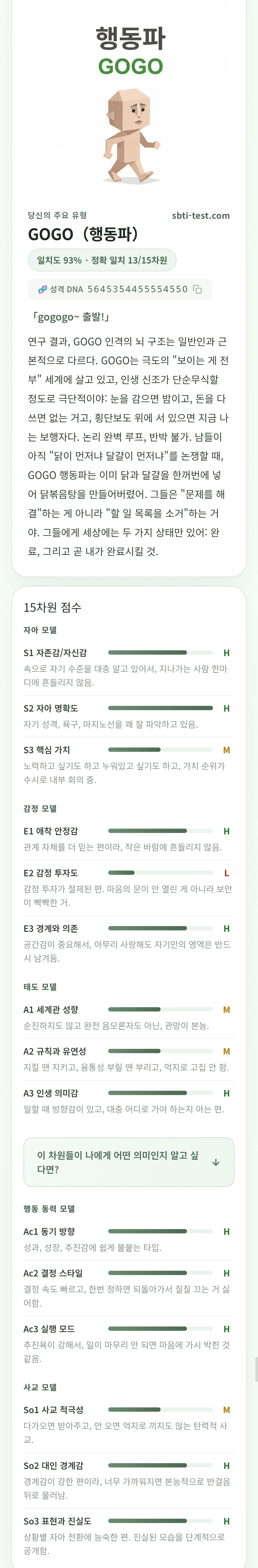Open the 이 차원들이 나에게 어떤 의미인지 banner
258x1568 pixels.
pos(129,1162)
